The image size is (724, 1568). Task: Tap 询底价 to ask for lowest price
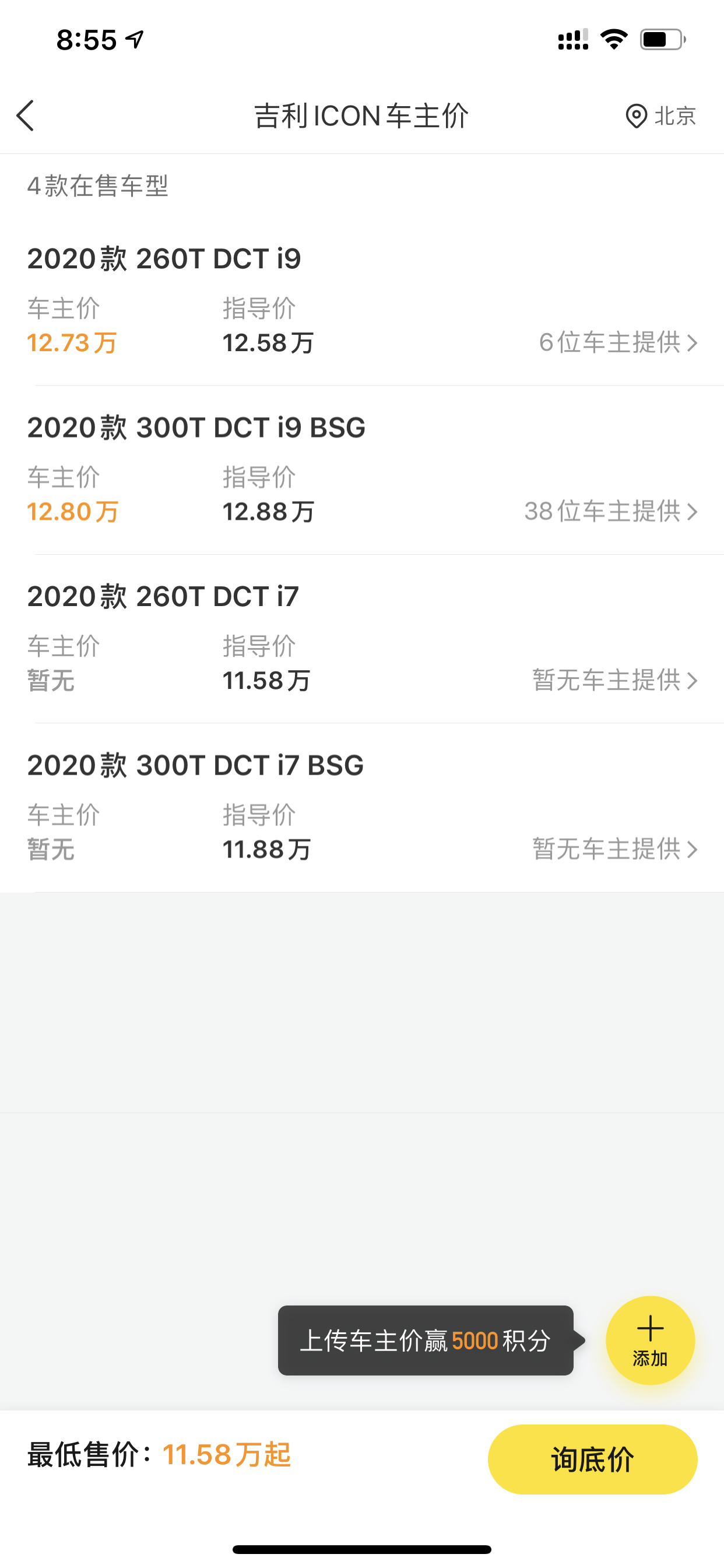pos(593,1459)
